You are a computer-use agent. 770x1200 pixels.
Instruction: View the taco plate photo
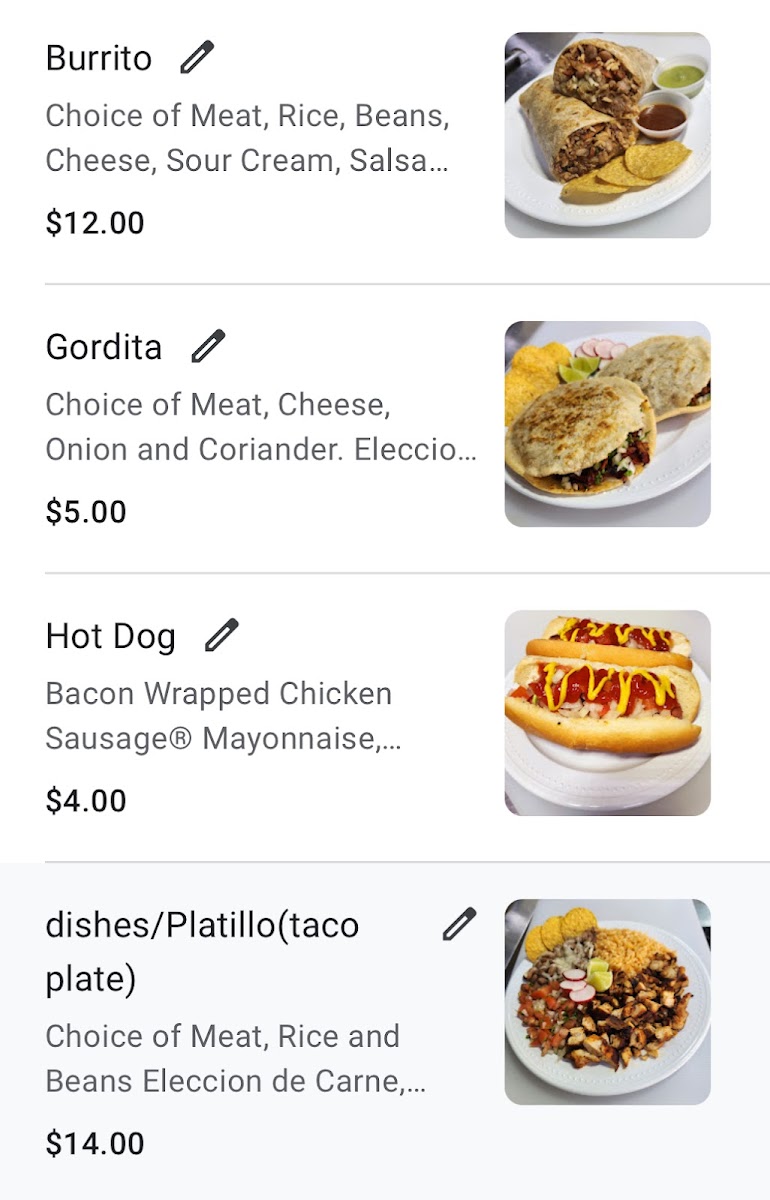607,1002
